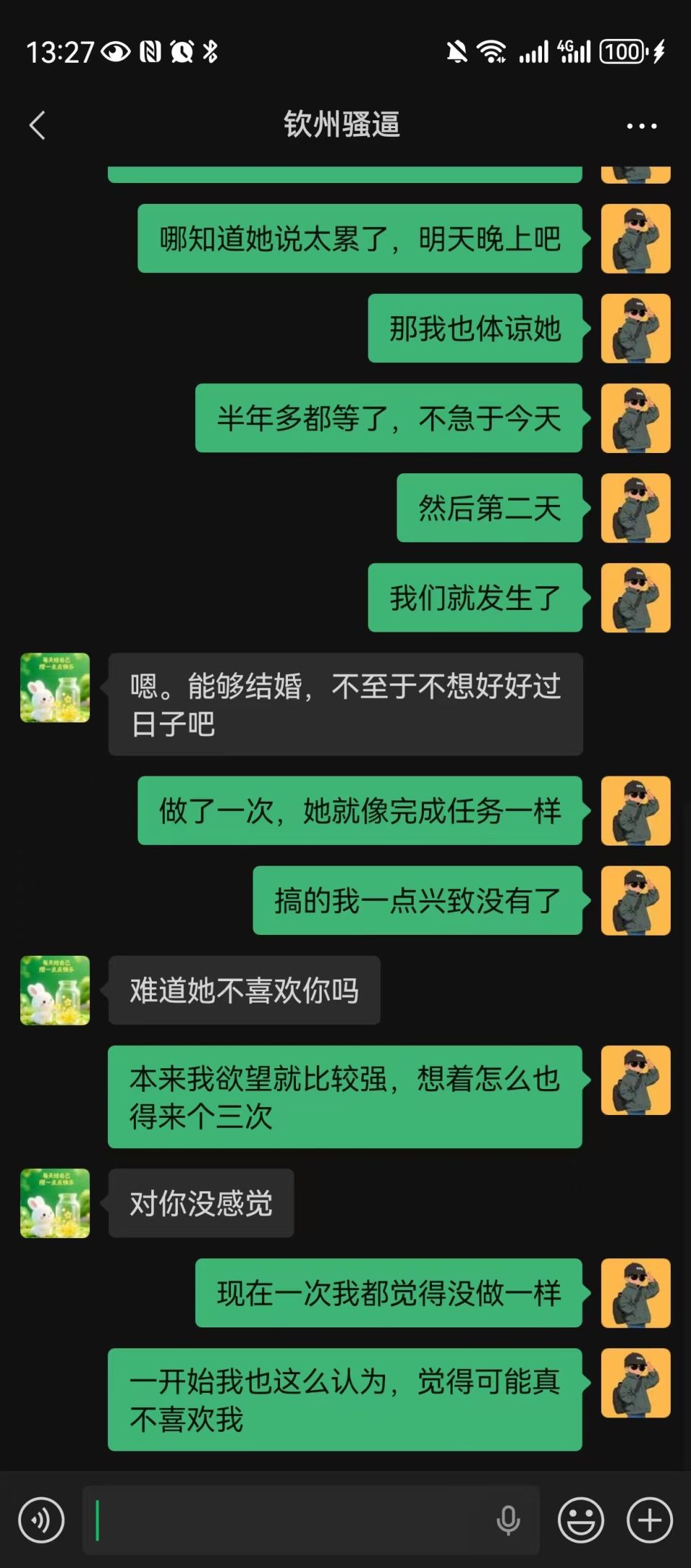
Task: View sender profile beside "那我也体谅她"
Action: pos(636,328)
